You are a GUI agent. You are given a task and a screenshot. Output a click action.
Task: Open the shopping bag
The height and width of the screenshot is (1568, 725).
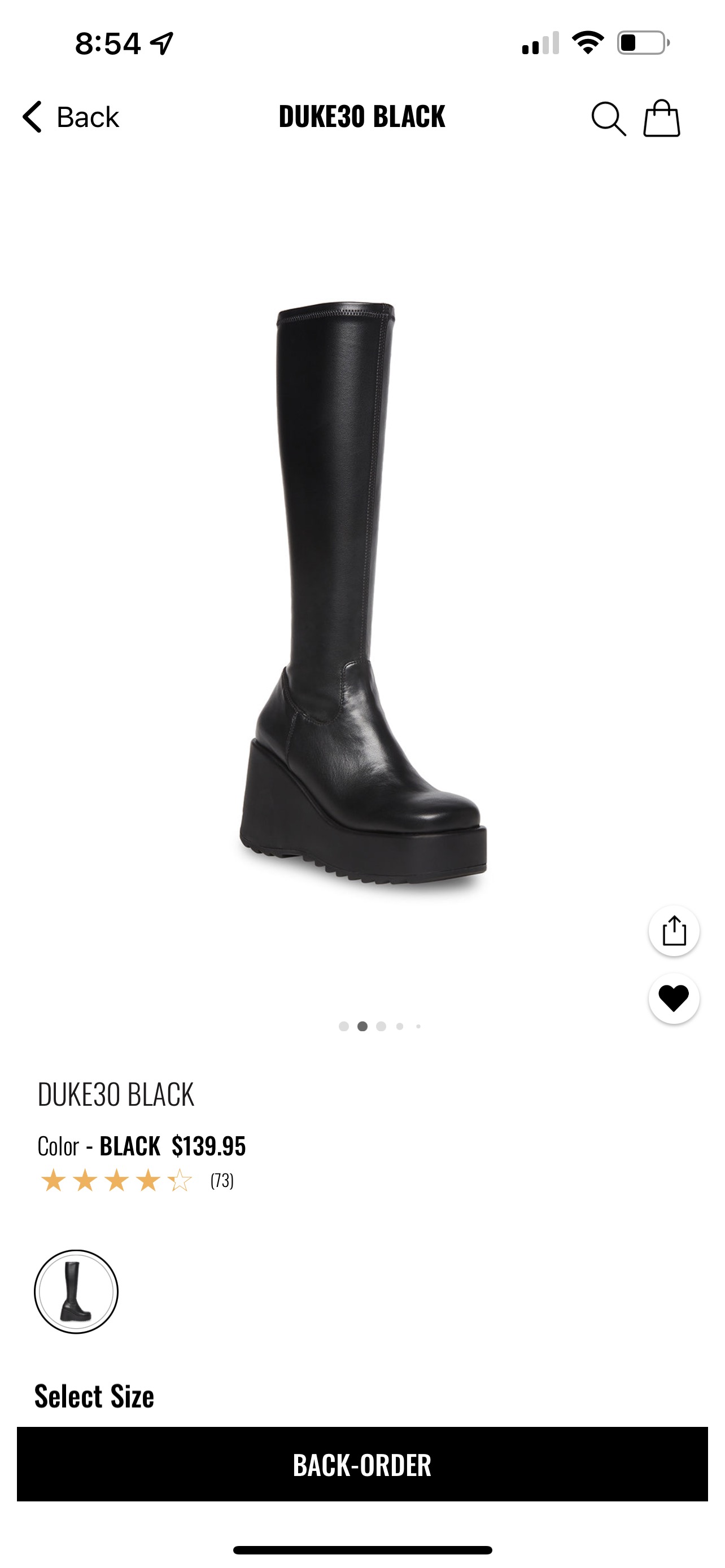[662, 118]
